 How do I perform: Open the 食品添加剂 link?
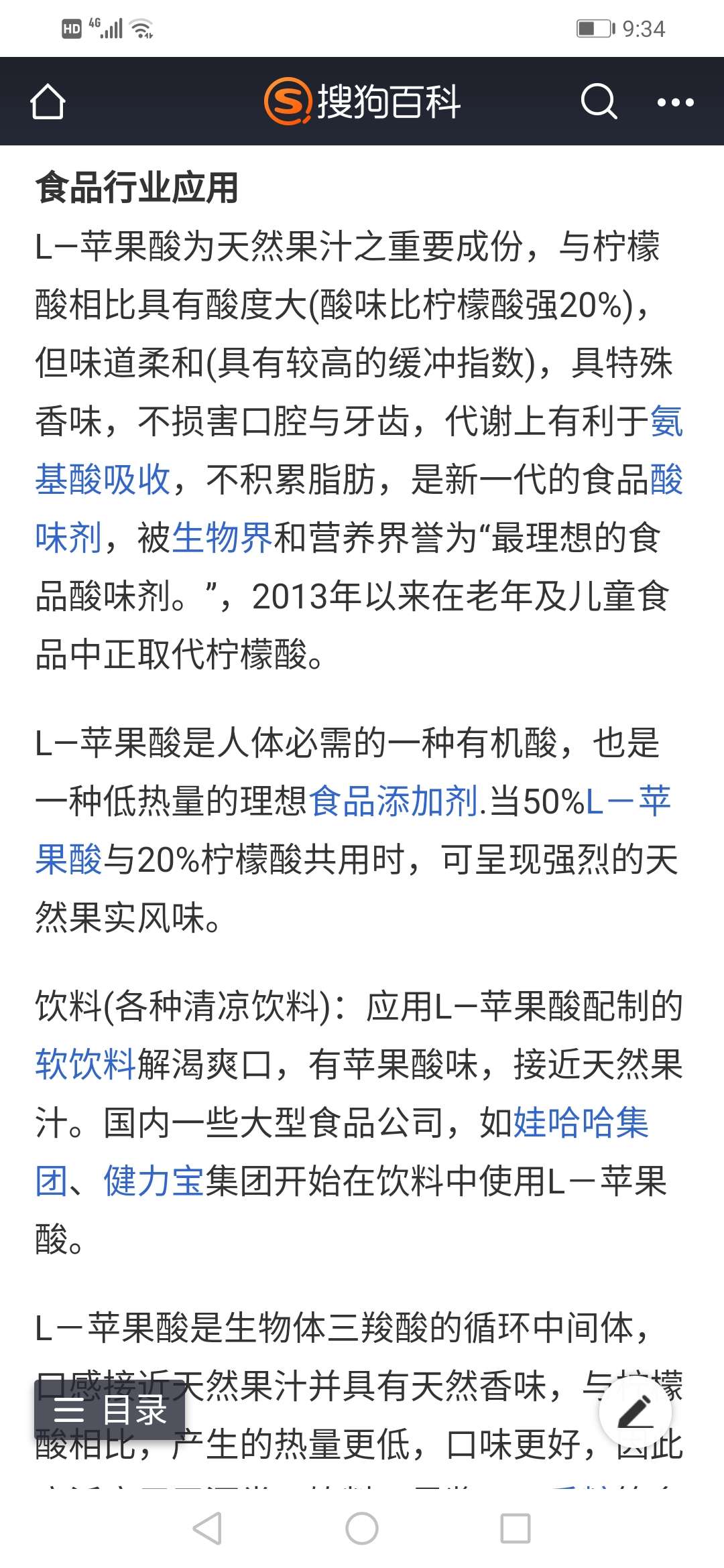(x=394, y=801)
